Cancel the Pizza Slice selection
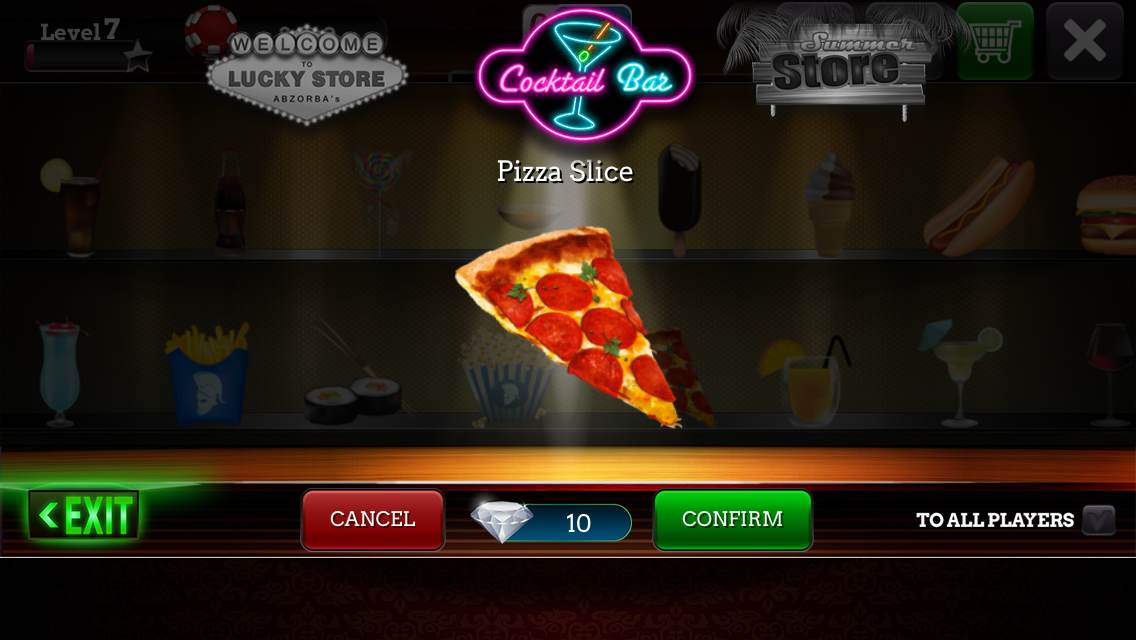This screenshot has height=640, width=1136. tap(373, 519)
